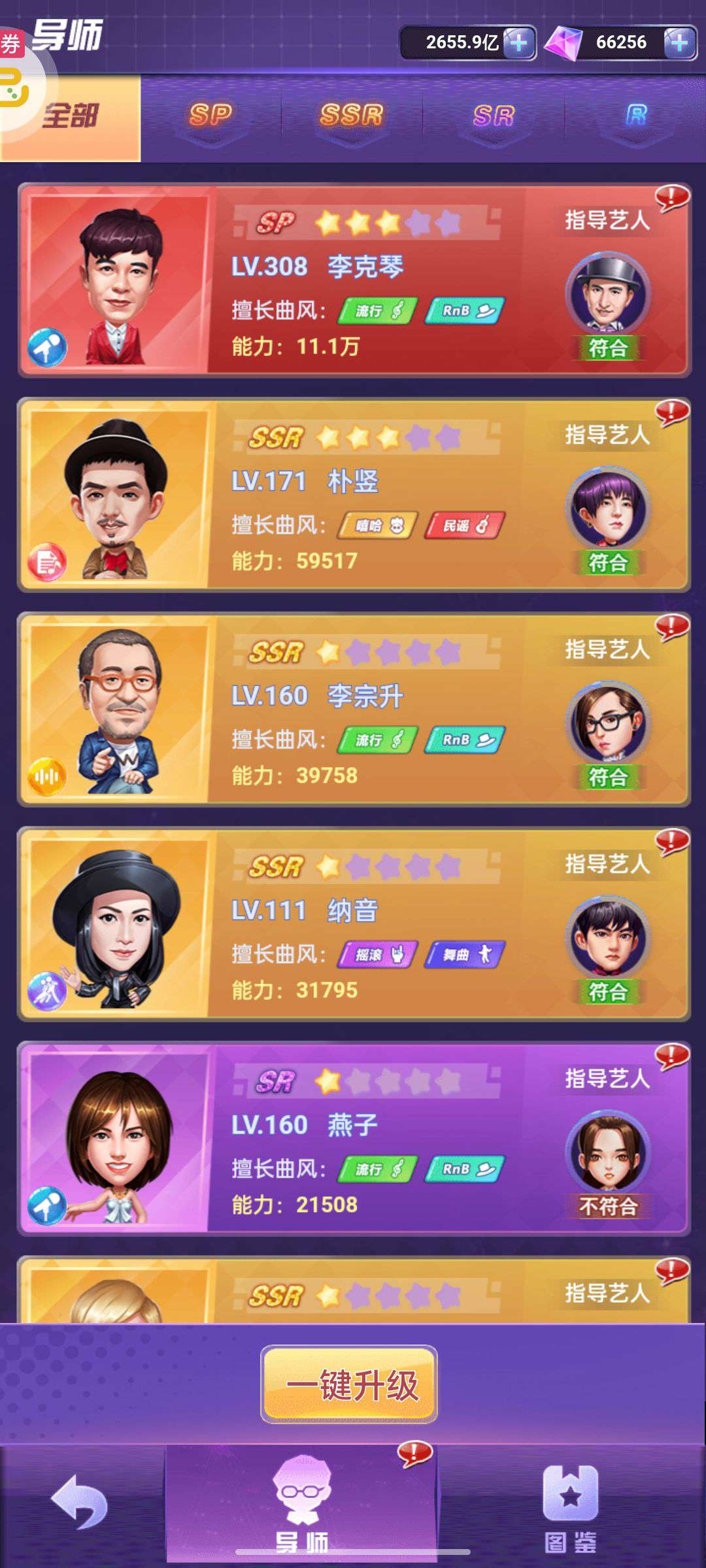
Task: Open mentor card 燕子
Action: pos(354,1139)
